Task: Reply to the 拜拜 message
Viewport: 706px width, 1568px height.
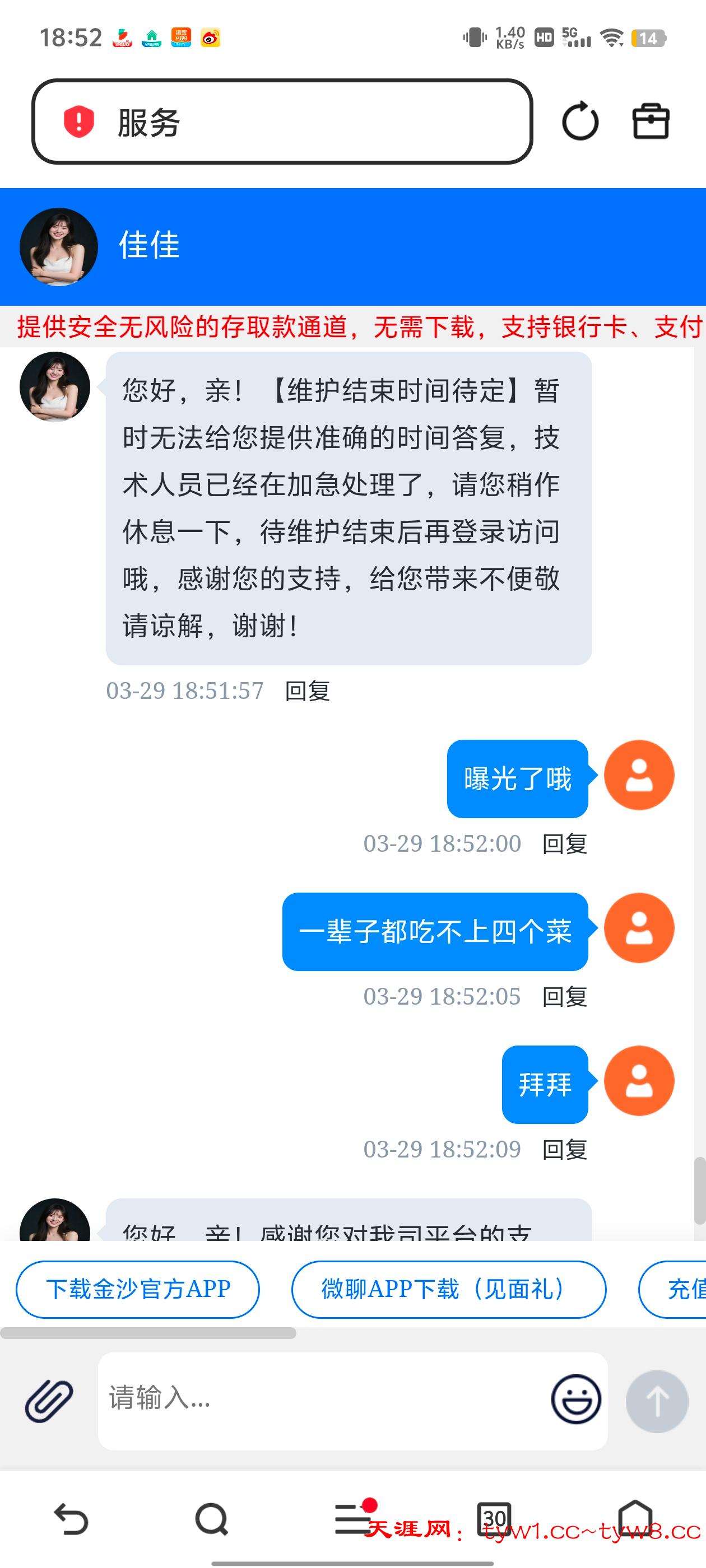Action: coord(565,1149)
